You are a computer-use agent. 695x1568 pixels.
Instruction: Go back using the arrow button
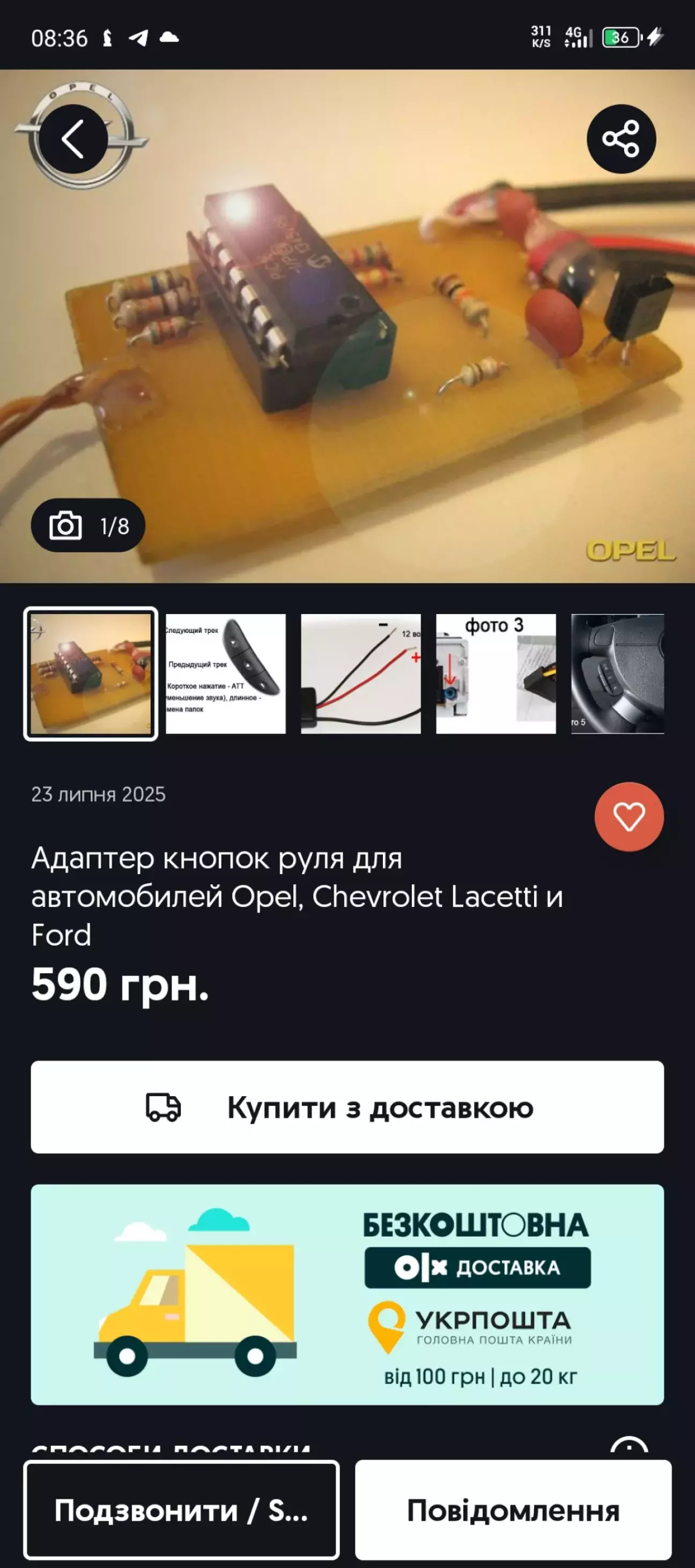click(73, 139)
